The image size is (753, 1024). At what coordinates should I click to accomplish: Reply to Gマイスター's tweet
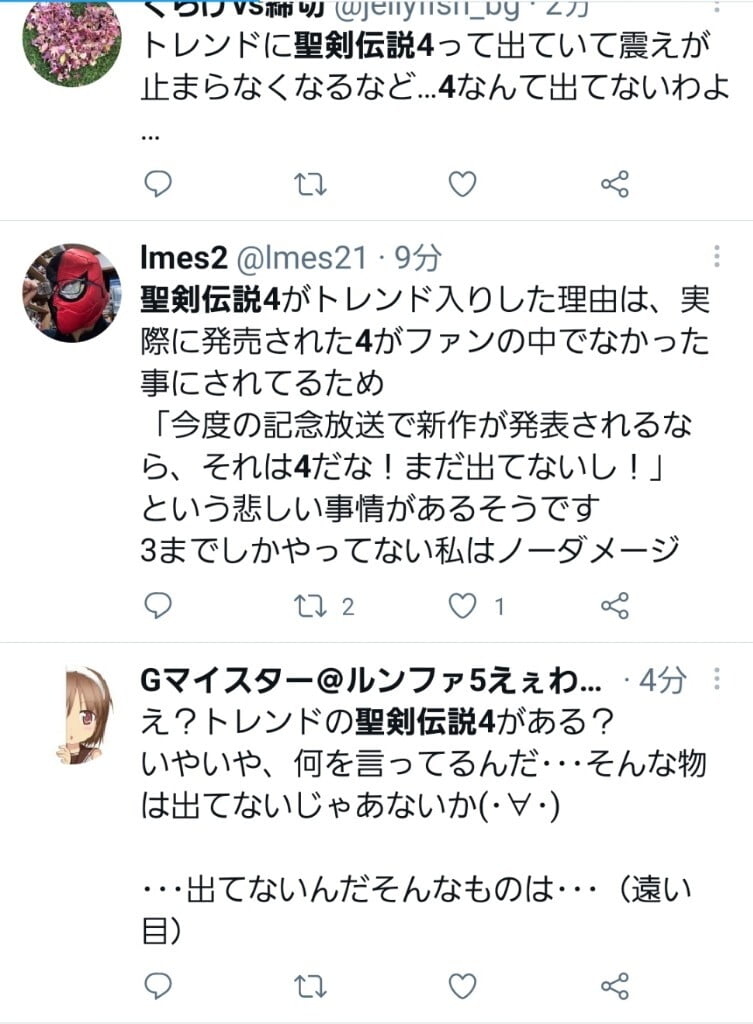[x=158, y=986]
